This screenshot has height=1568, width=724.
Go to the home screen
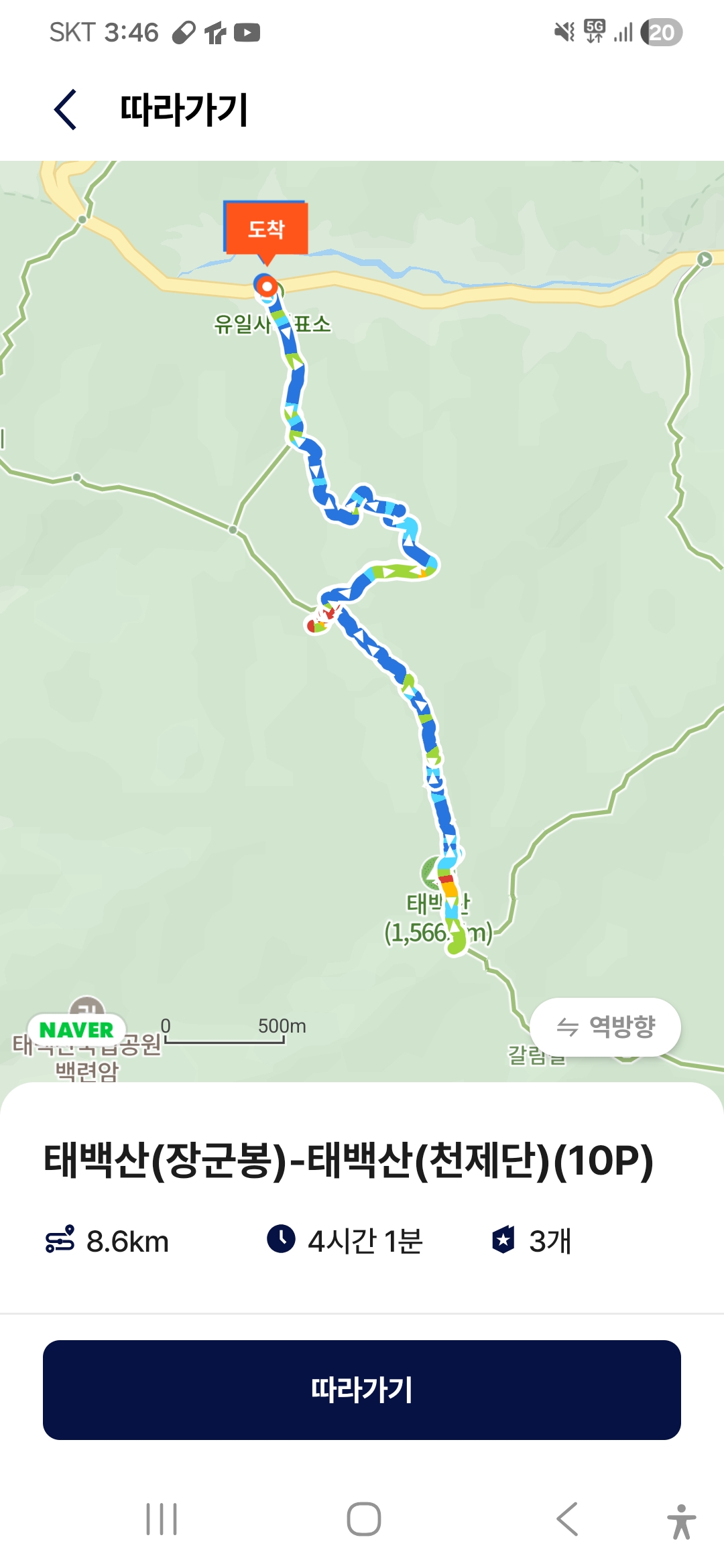[363, 1519]
